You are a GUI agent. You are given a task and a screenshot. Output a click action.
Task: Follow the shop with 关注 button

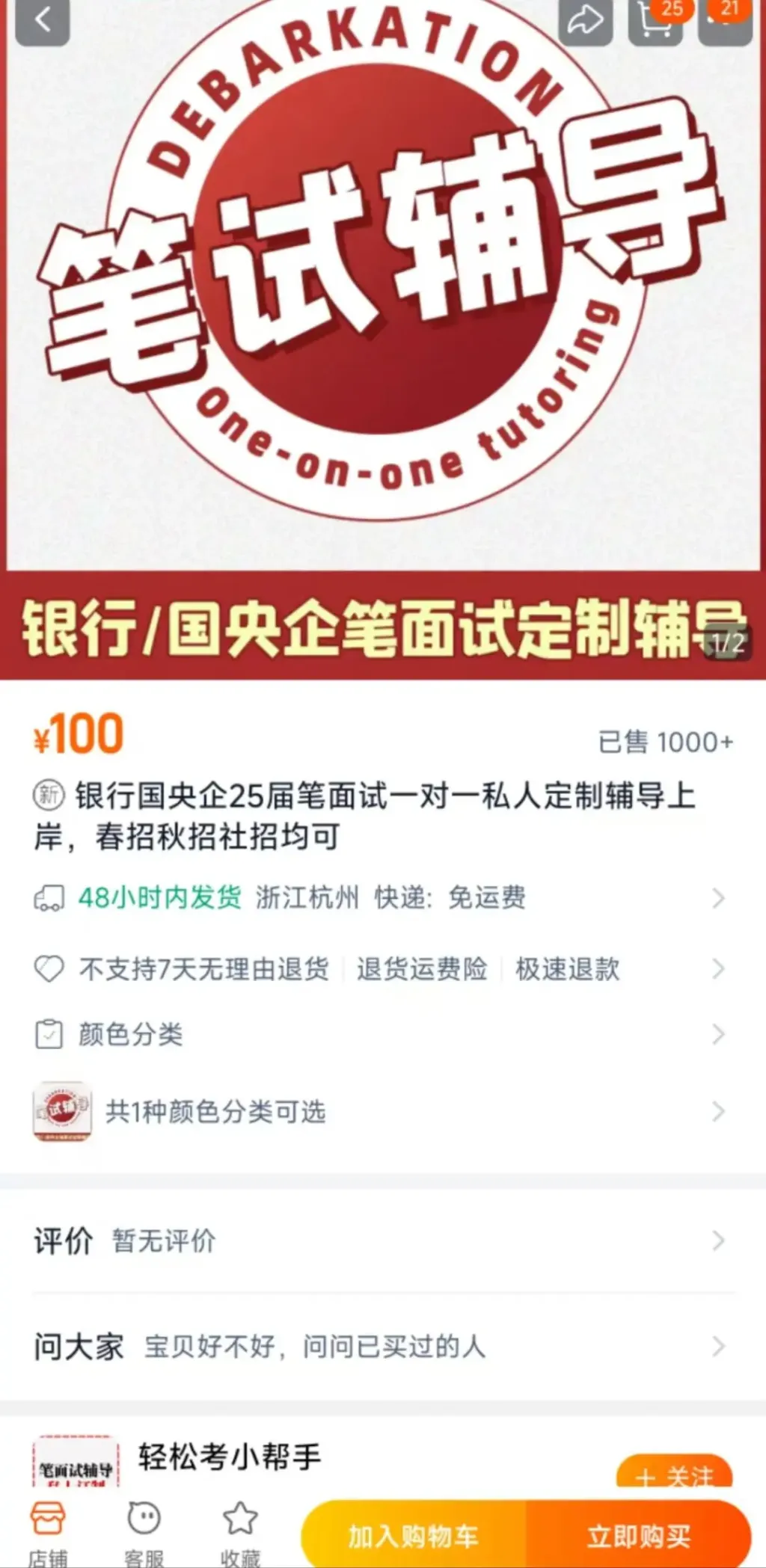(x=674, y=1475)
